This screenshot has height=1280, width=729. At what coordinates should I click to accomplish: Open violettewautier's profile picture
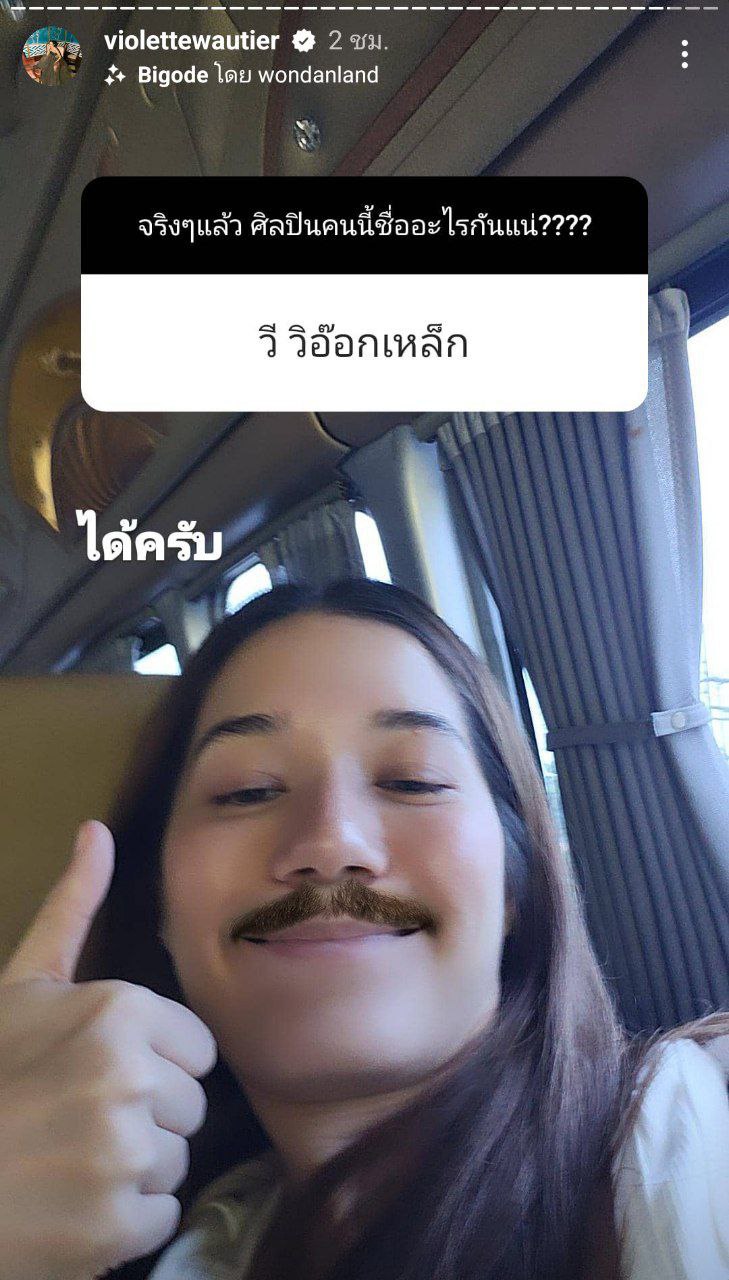coord(52,56)
